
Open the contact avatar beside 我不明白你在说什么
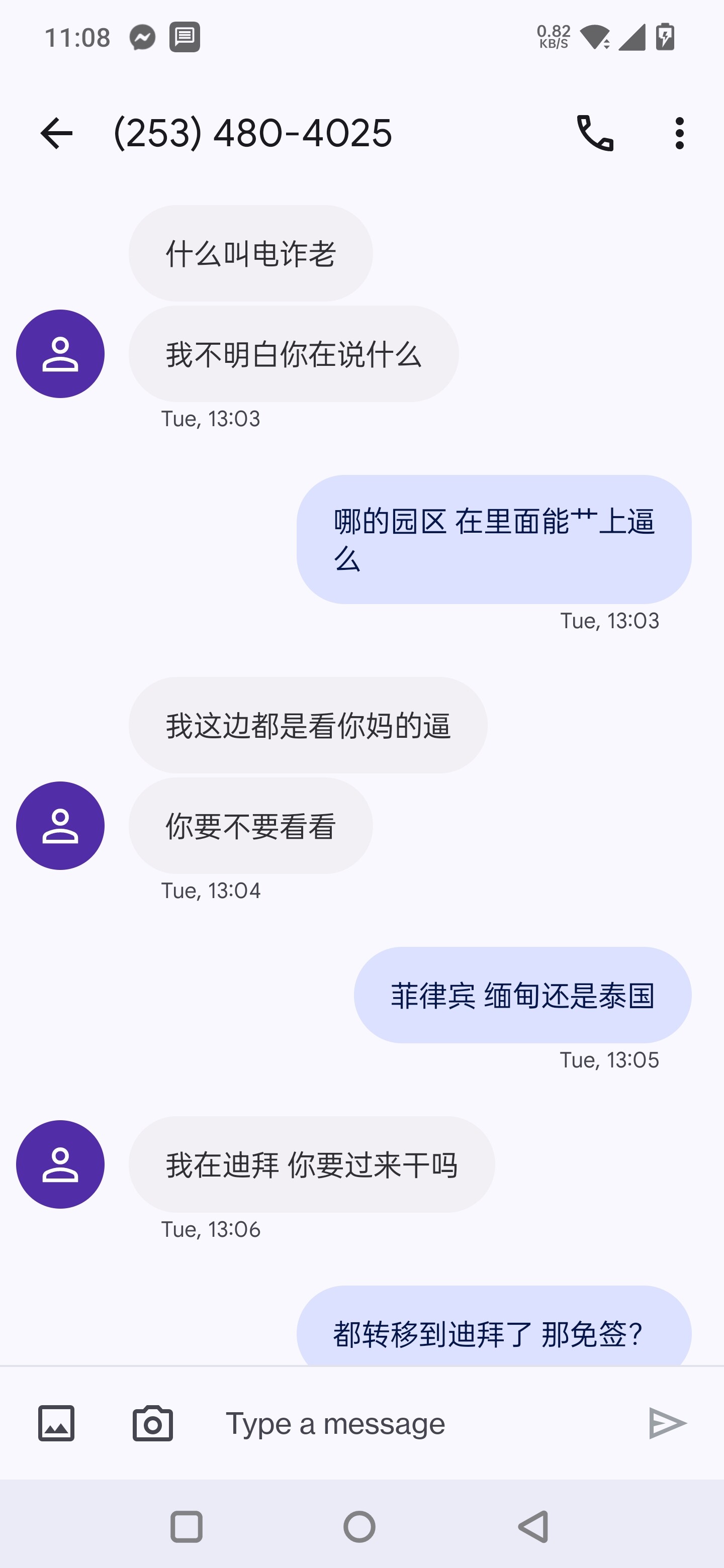(x=60, y=354)
